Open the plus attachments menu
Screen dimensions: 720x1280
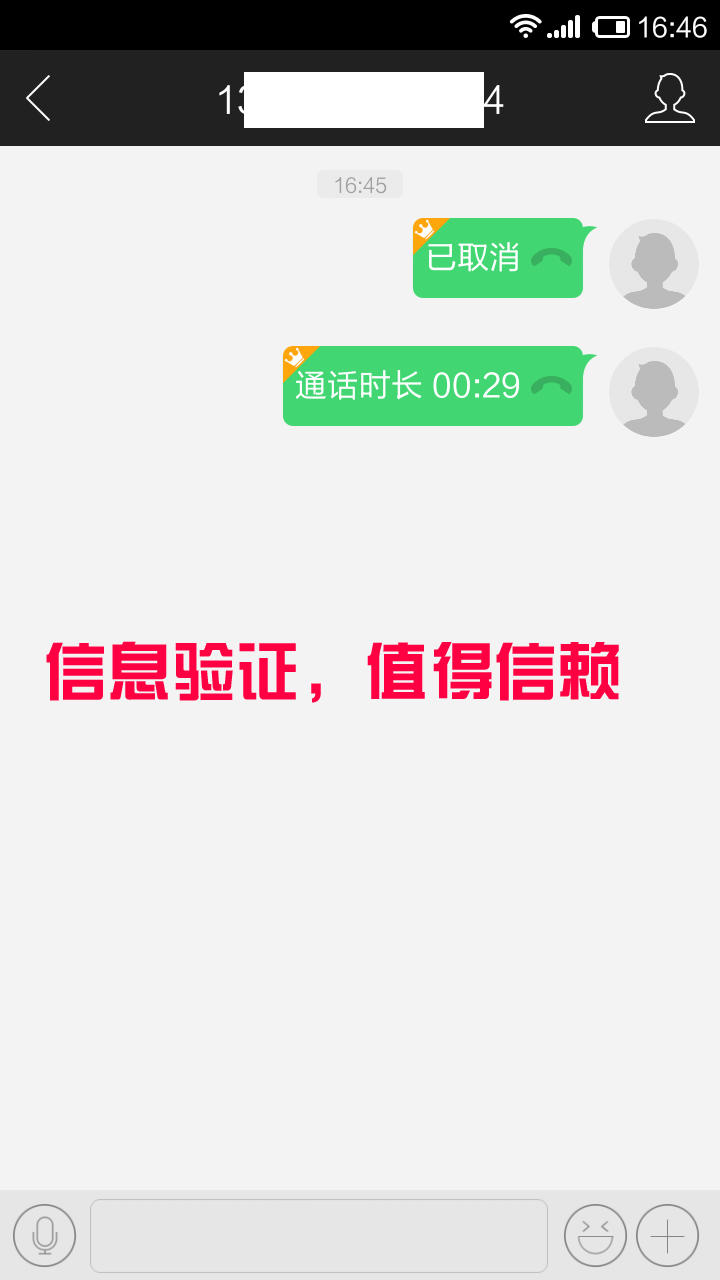click(667, 1235)
